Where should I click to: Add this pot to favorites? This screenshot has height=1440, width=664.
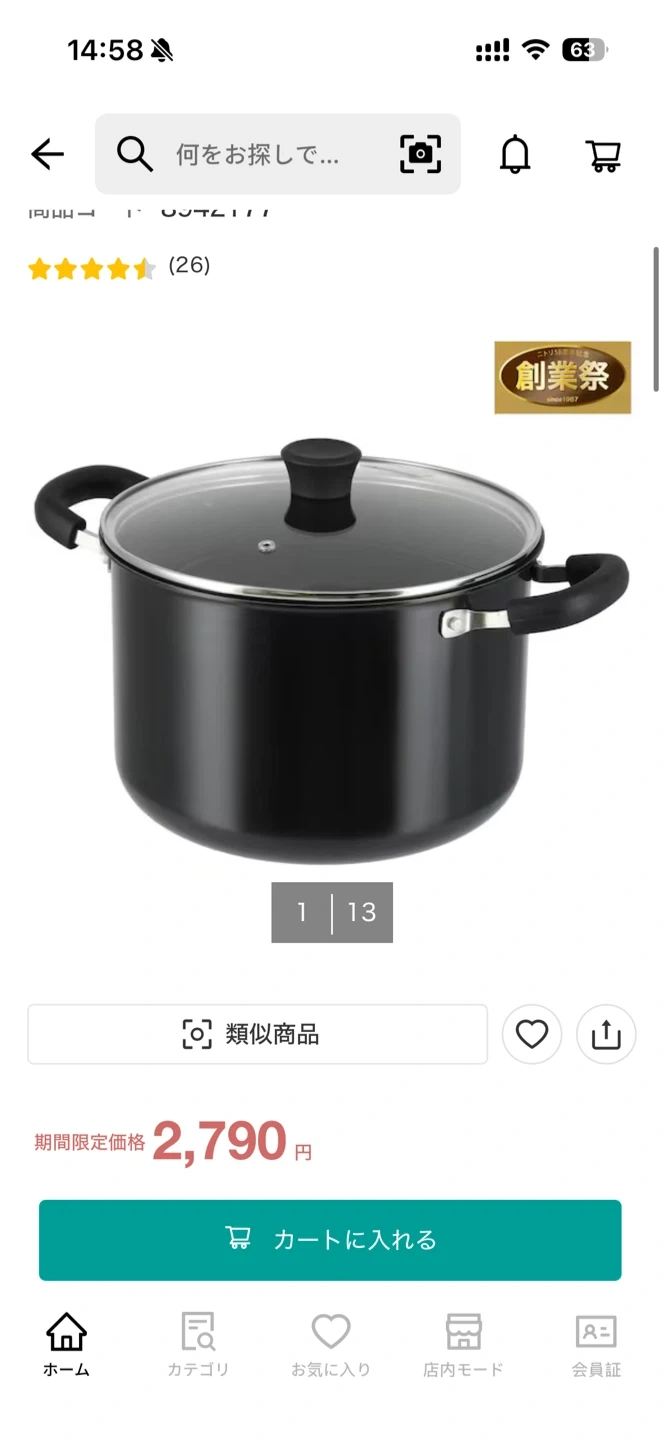[531, 1034]
